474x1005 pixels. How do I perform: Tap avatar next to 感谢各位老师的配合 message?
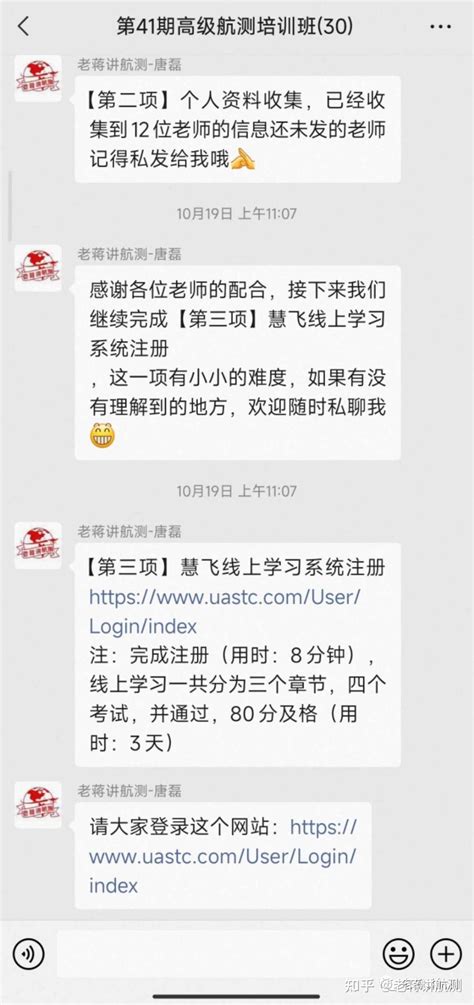(38, 267)
